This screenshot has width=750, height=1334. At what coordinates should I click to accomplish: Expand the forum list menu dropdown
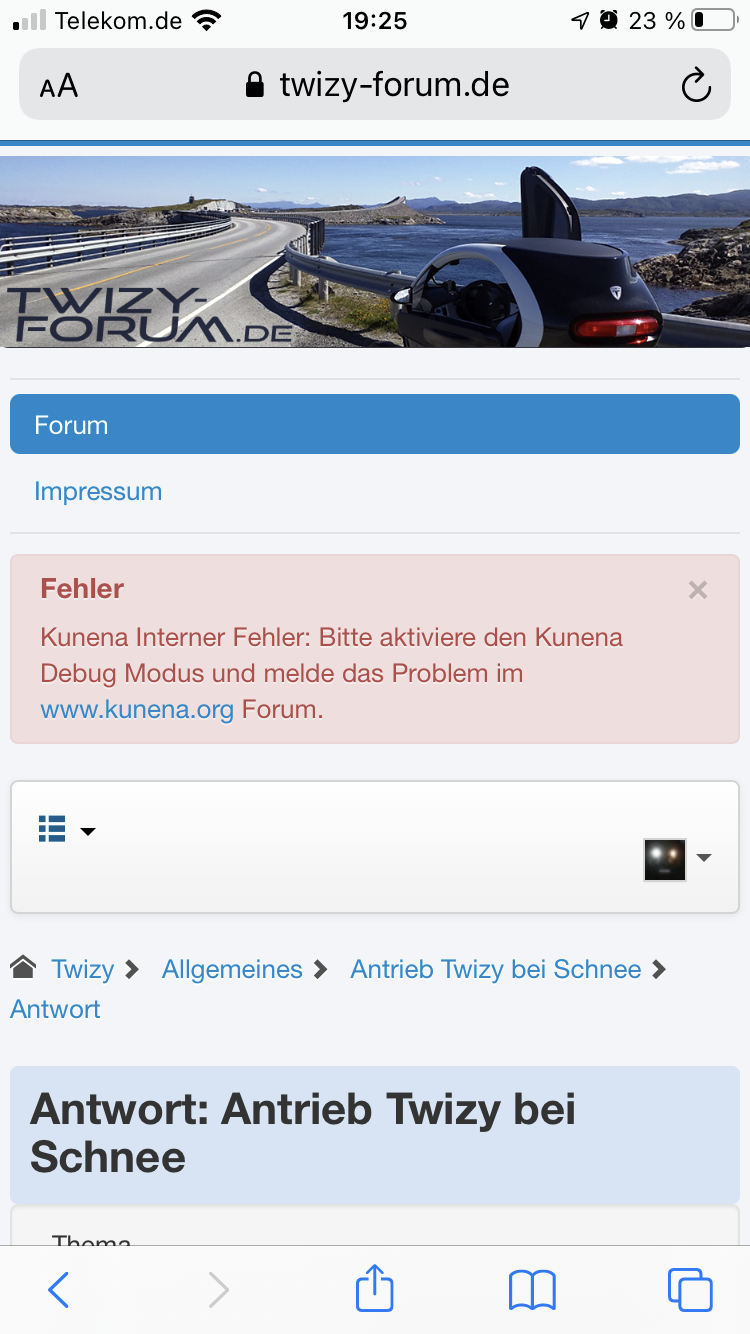point(66,830)
